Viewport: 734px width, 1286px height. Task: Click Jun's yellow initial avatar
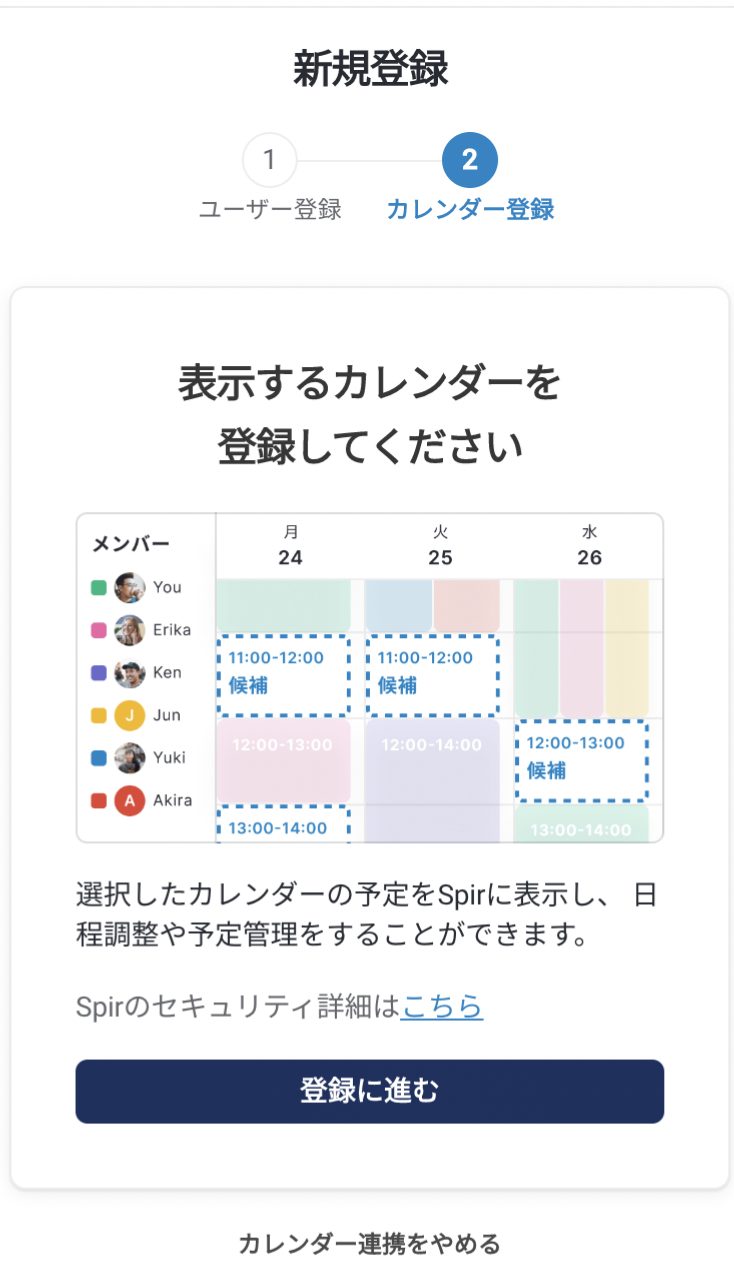[129, 715]
